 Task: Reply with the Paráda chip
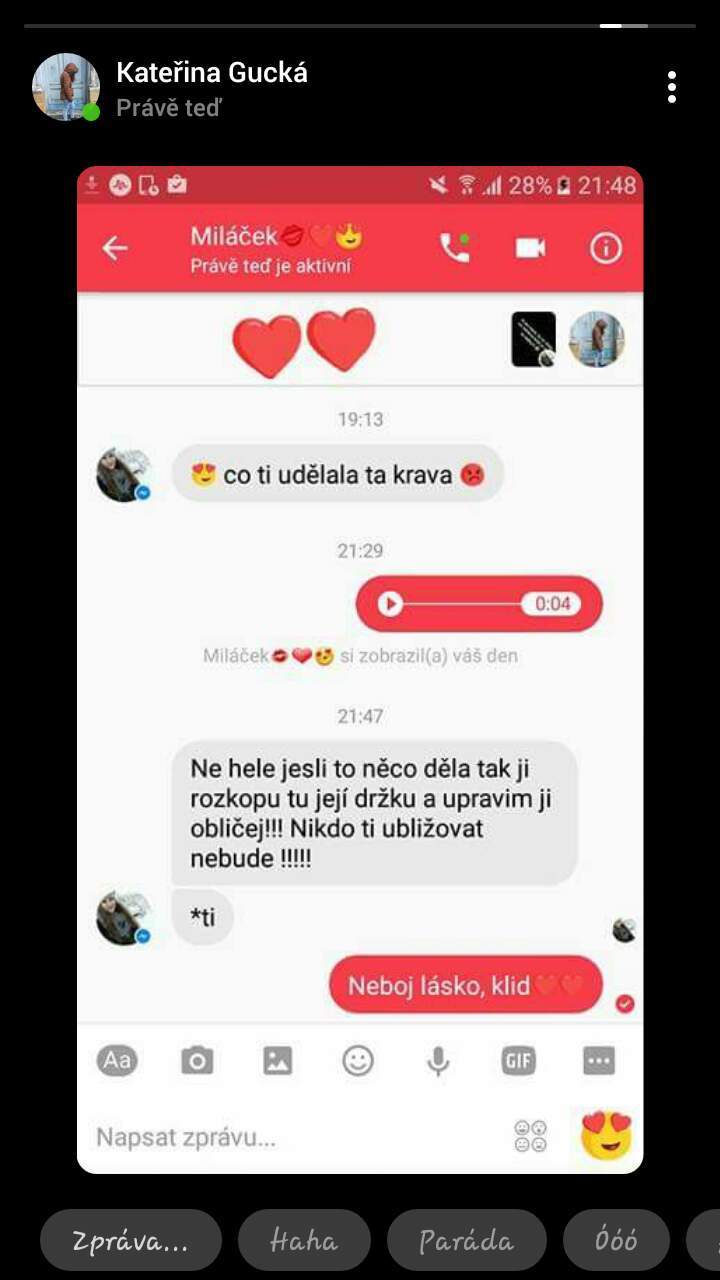466,1240
